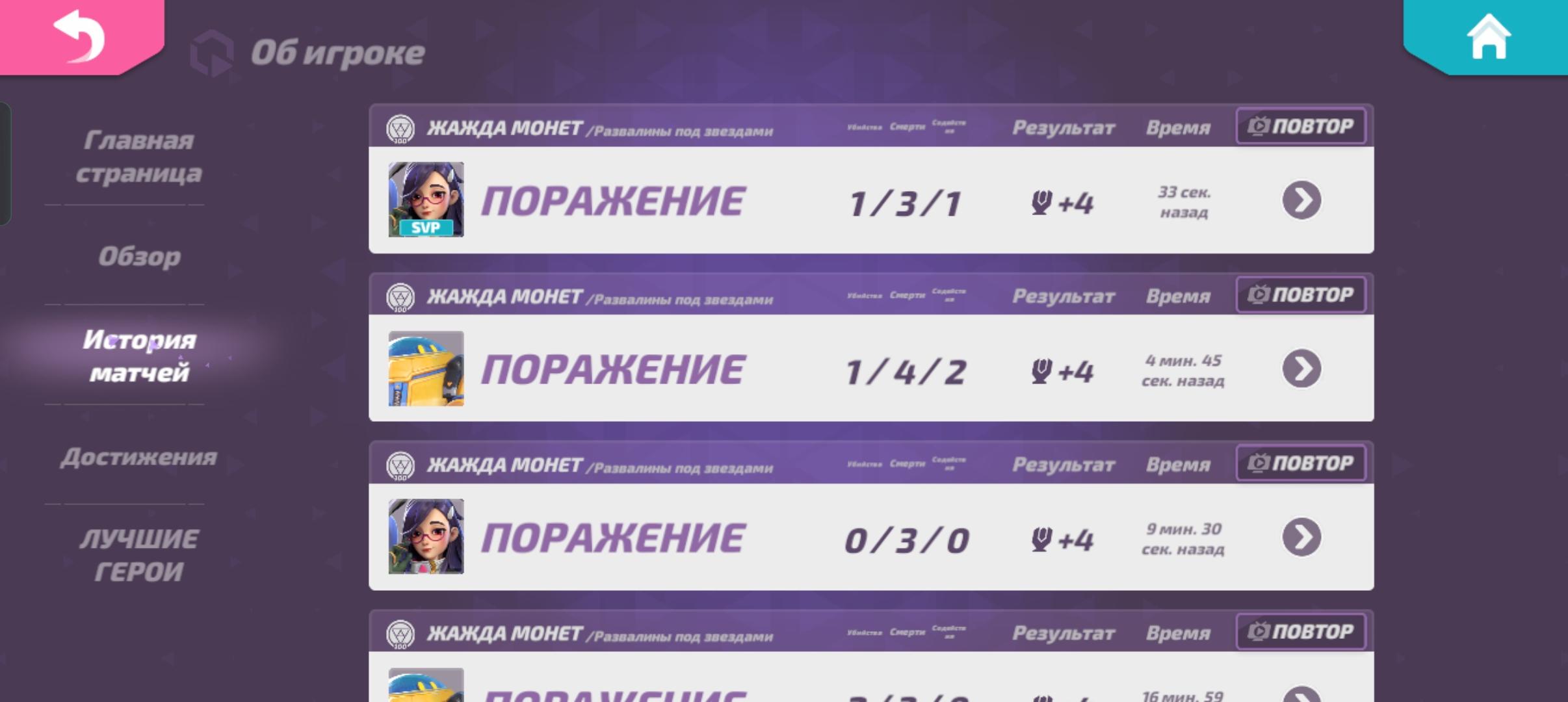Viewport: 1568px width, 702px height.
Task: Go back using the pink arrow
Action: (x=79, y=36)
